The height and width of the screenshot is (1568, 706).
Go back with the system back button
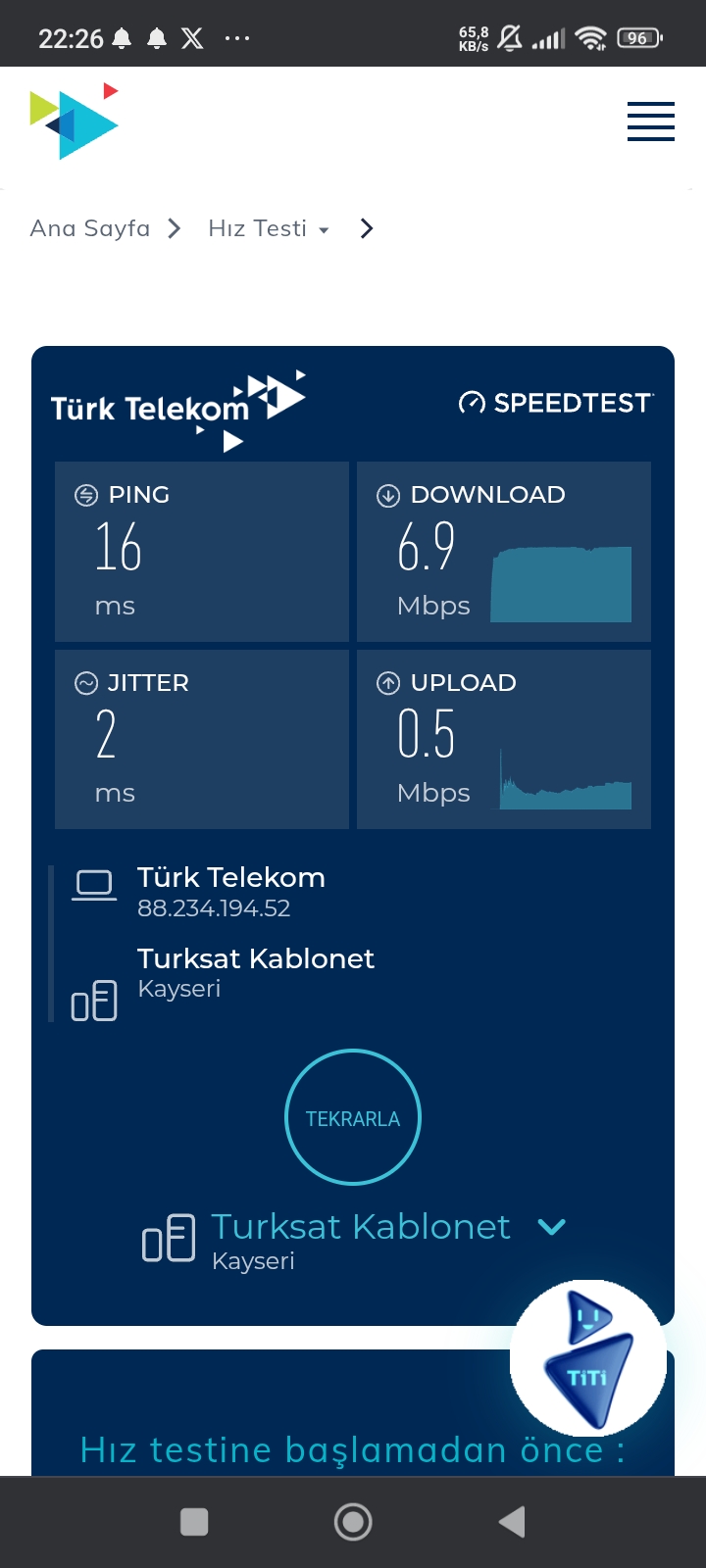click(511, 1522)
